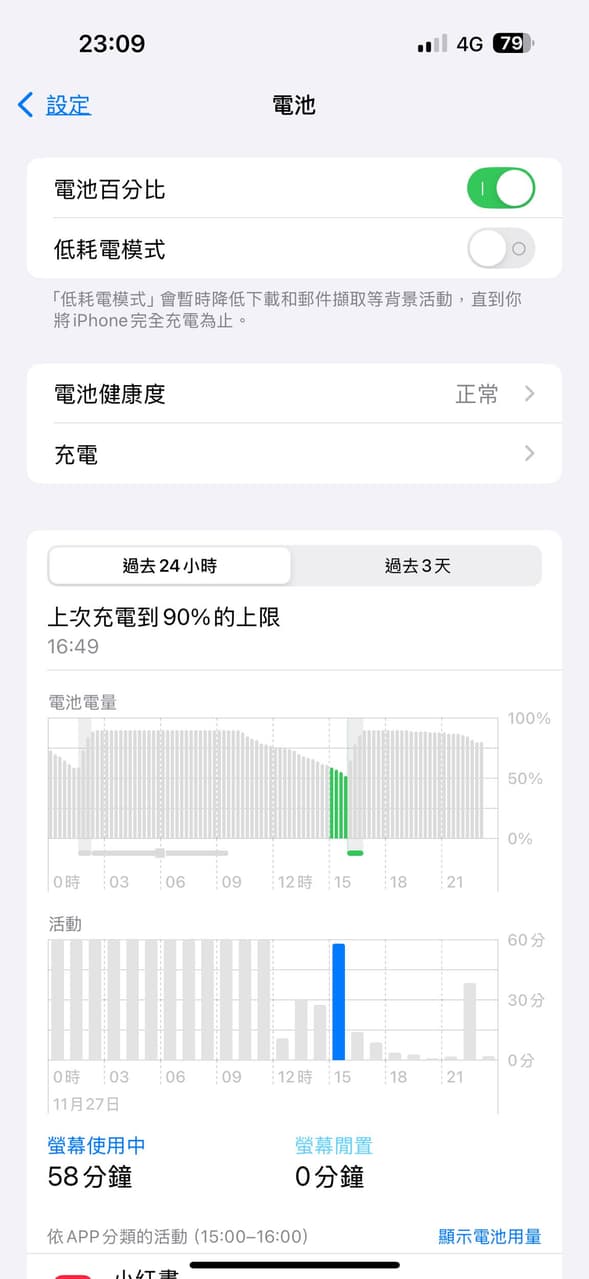The width and height of the screenshot is (589, 1279).
Task: Tap 顯示電池用量 link
Action: [x=490, y=1236]
